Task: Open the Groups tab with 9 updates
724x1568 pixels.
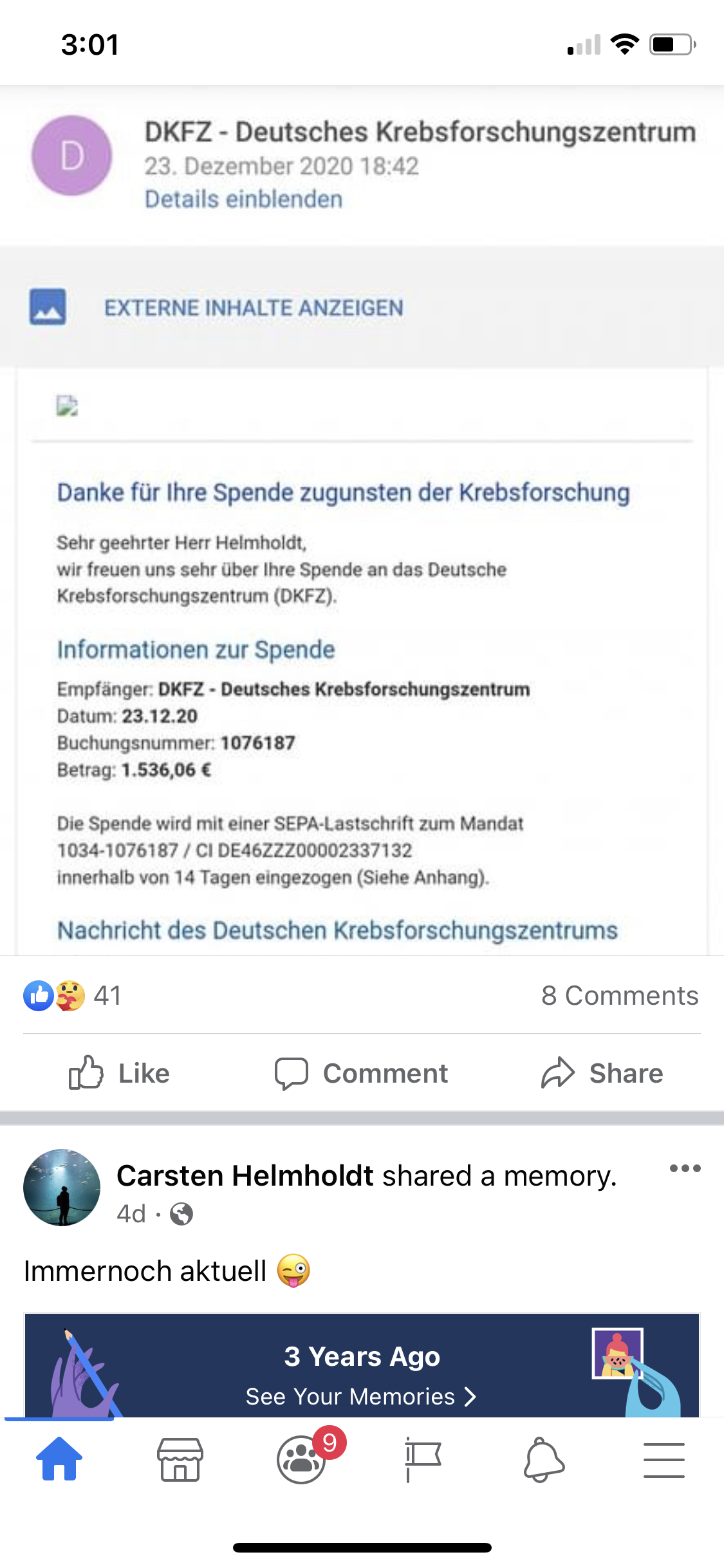Action: pyautogui.click(x=301, y=1459)
